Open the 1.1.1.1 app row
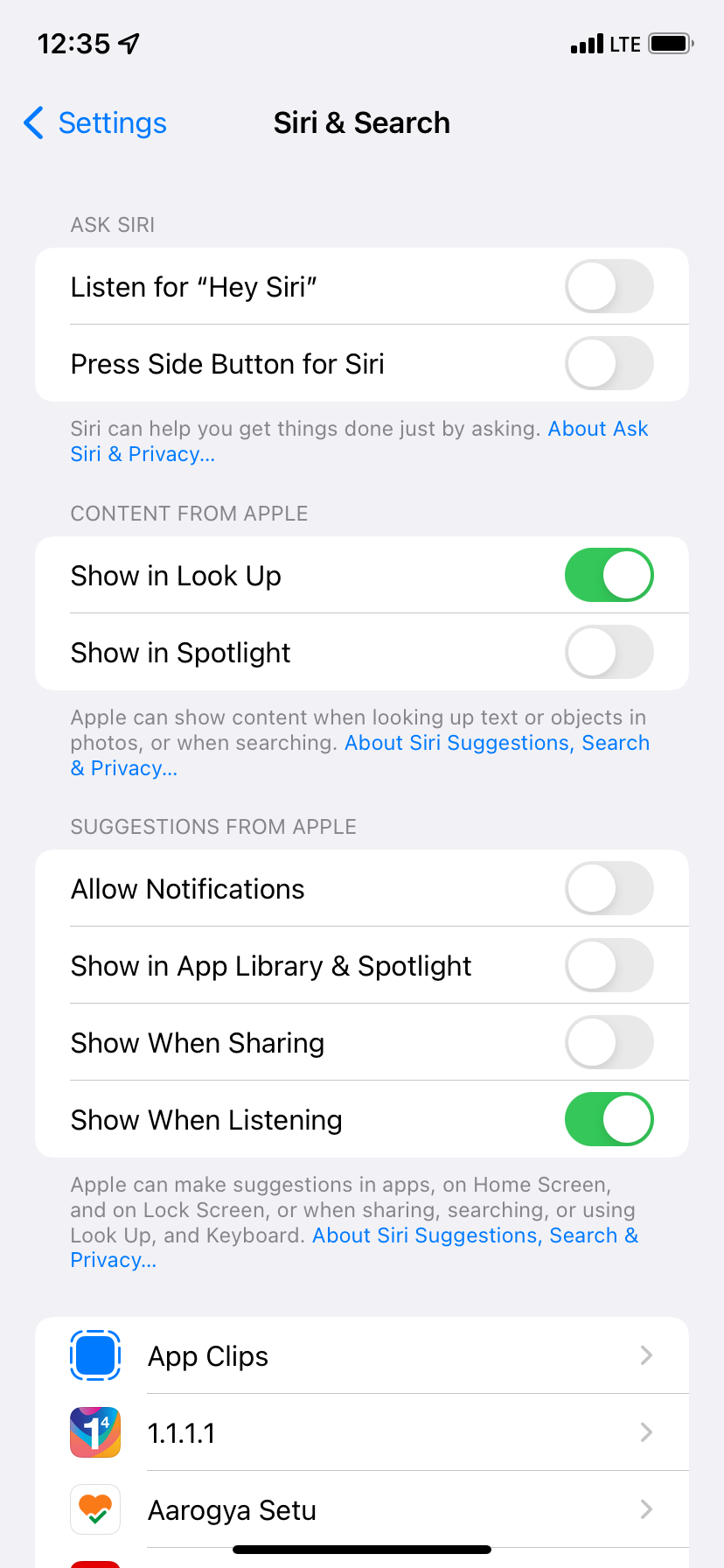 tap(362, 1433)
